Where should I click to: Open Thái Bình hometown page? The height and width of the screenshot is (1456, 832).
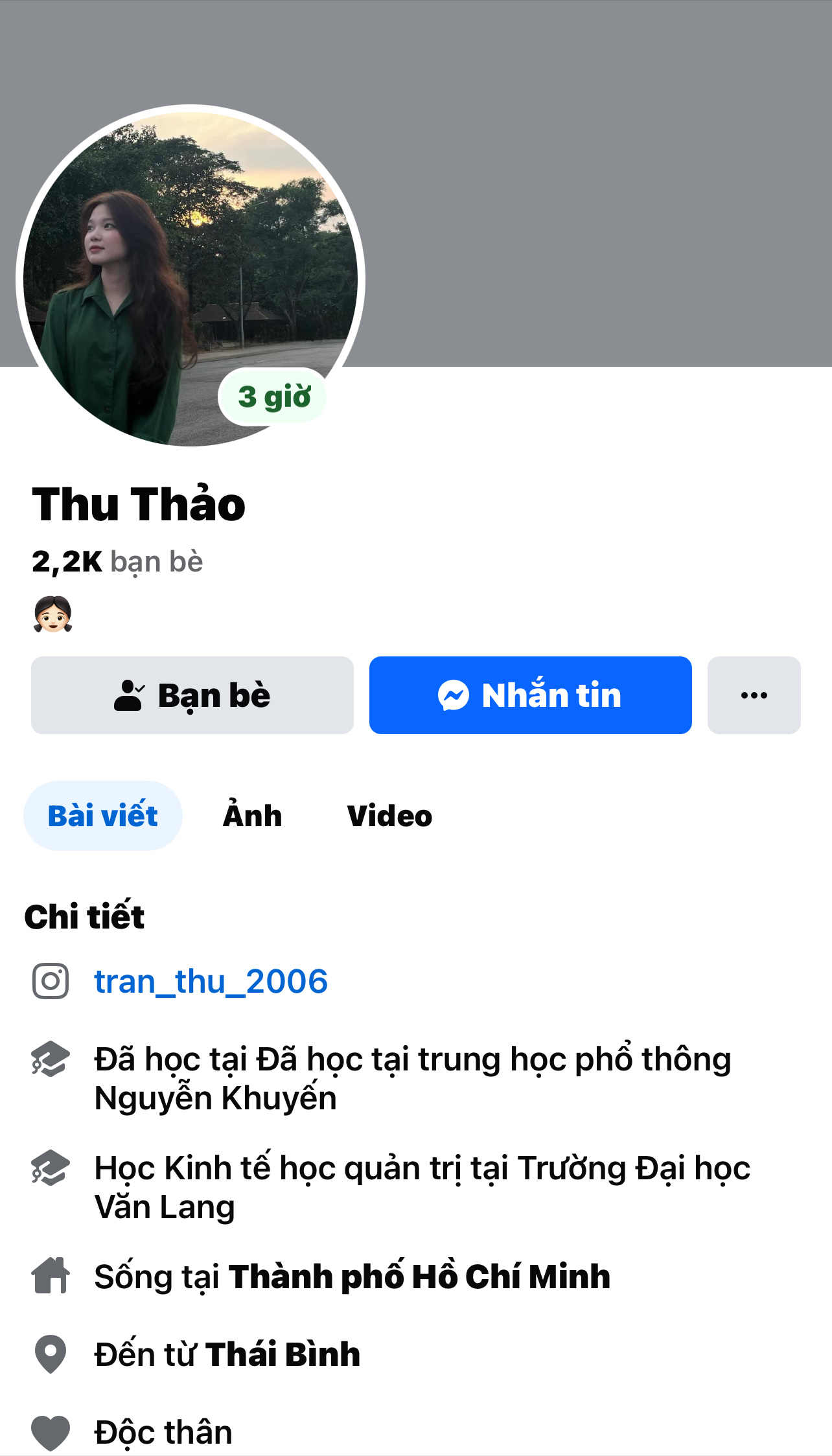(x=283, y=1354)
